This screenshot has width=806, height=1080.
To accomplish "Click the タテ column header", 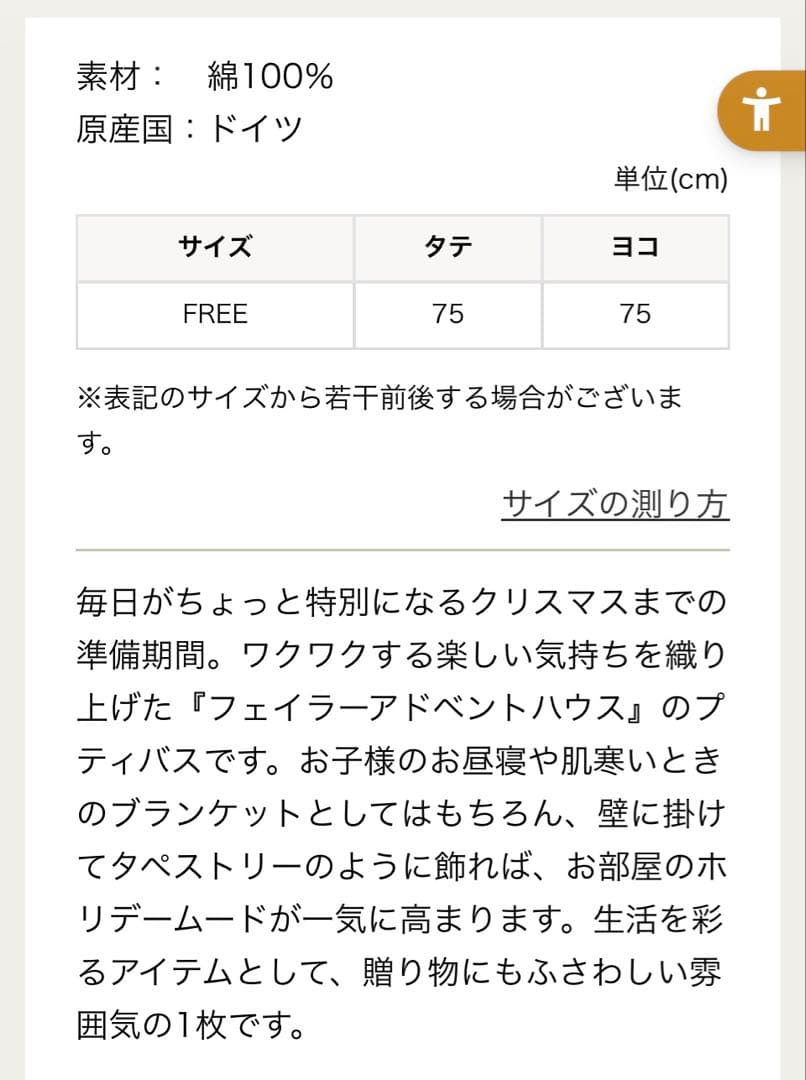I will click(447, 248).
